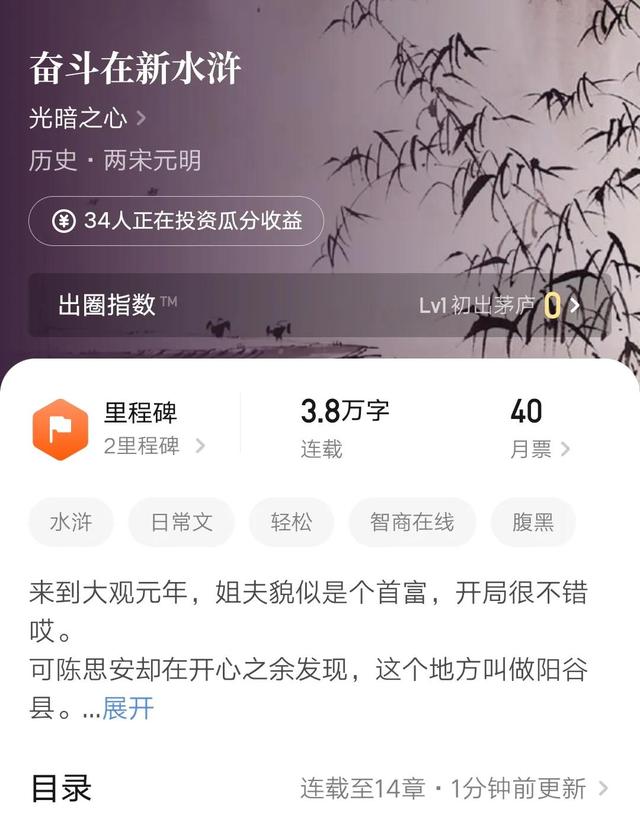The height and width of the screenshot is (835, 640).
Task: Open the 月票 monthly tickets page
Action: click(x=540, y=449)
